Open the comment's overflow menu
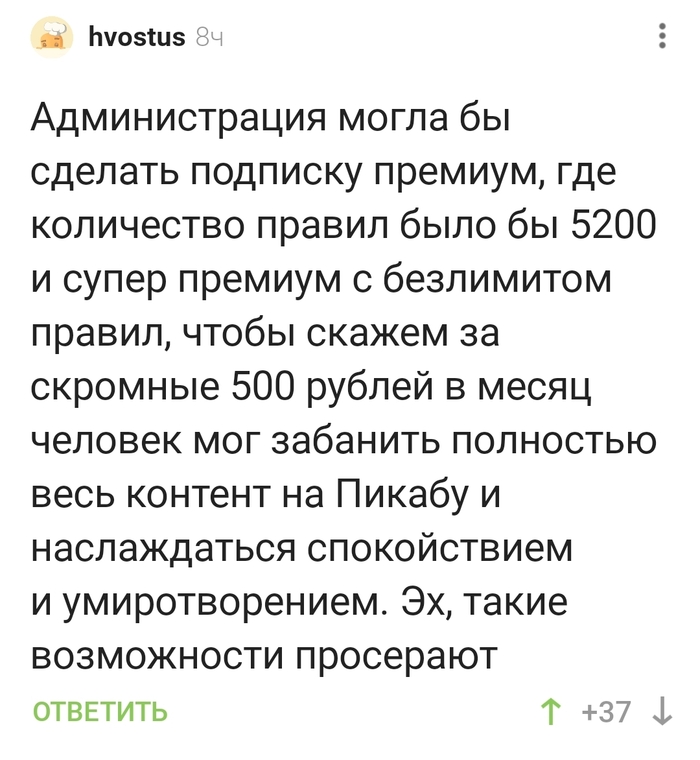Image resolution: width=700 pixels, height=760 pixels. click(x=662, y=38)
